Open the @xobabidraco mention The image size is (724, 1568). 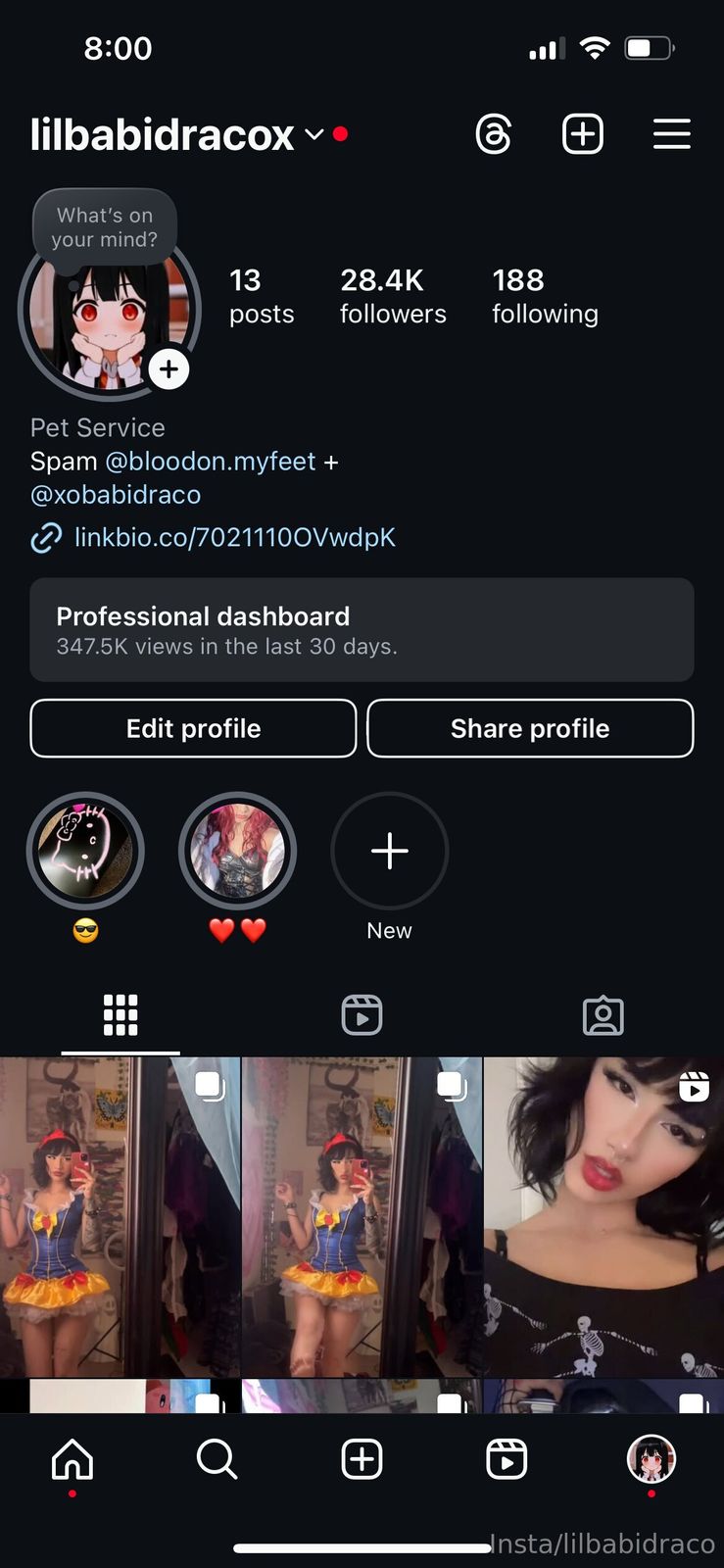(x=116, y=494)
